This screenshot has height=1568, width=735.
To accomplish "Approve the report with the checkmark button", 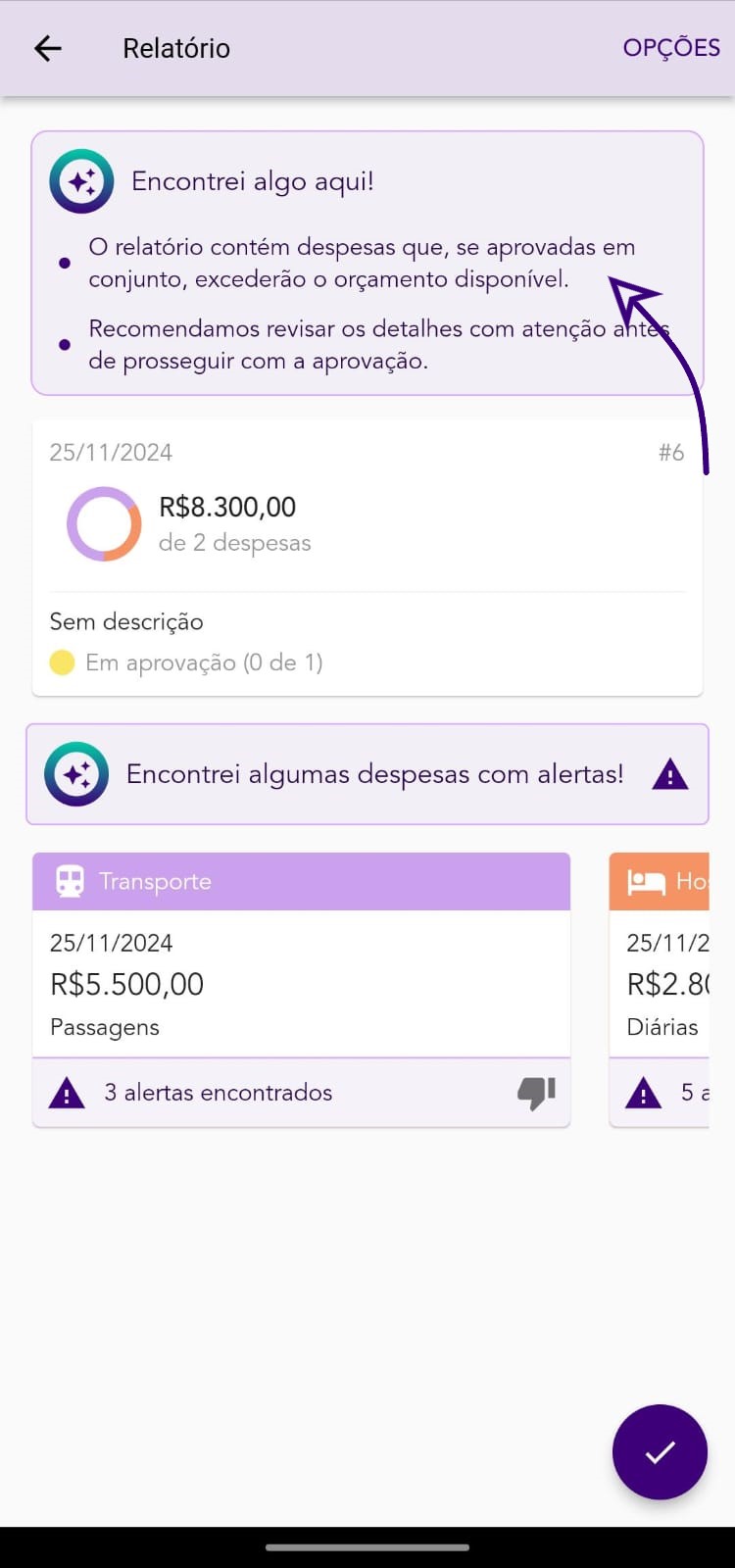I will click(660, 1451).
